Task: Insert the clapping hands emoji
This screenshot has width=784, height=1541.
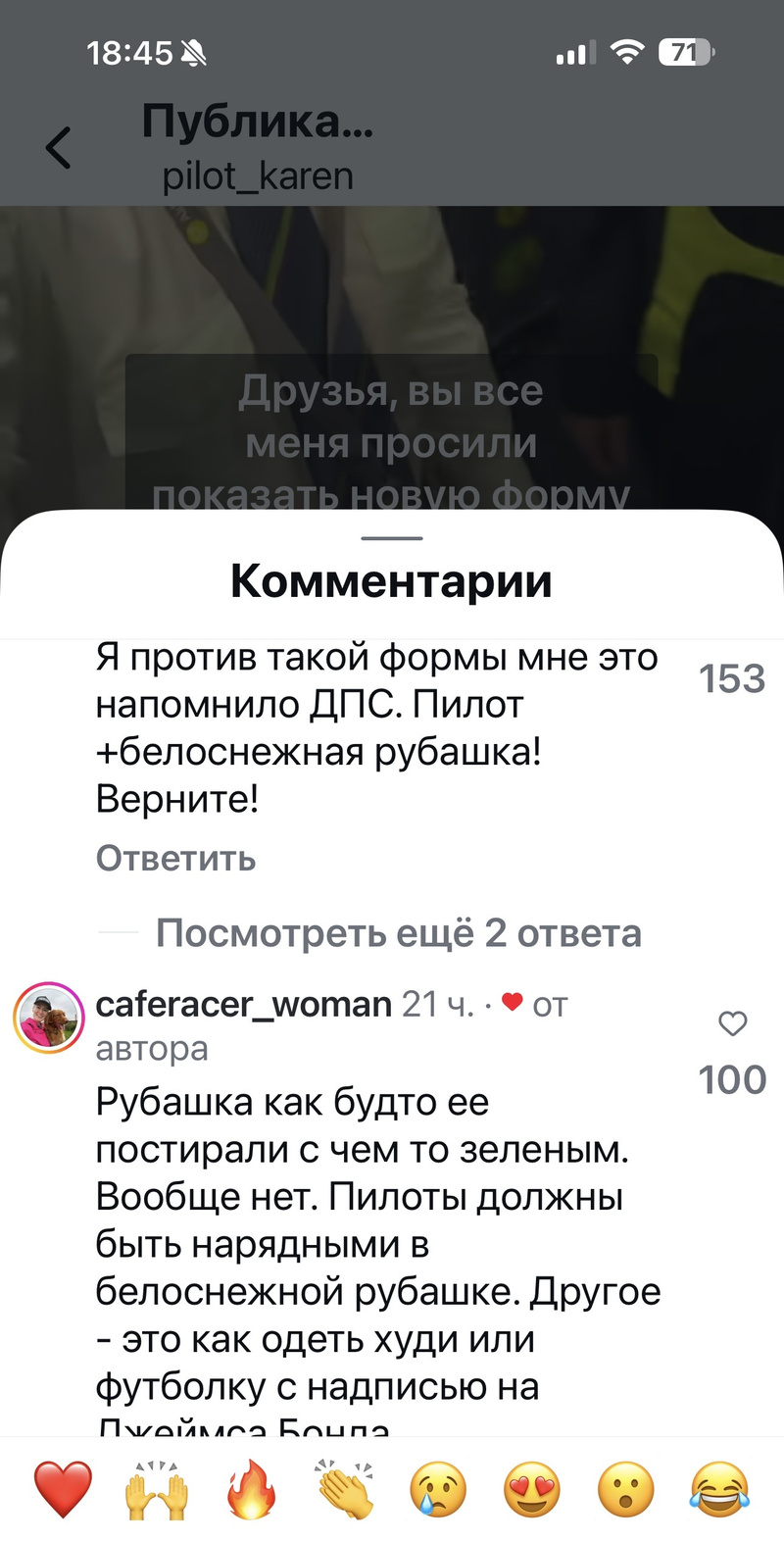Action: (345, 1489)
